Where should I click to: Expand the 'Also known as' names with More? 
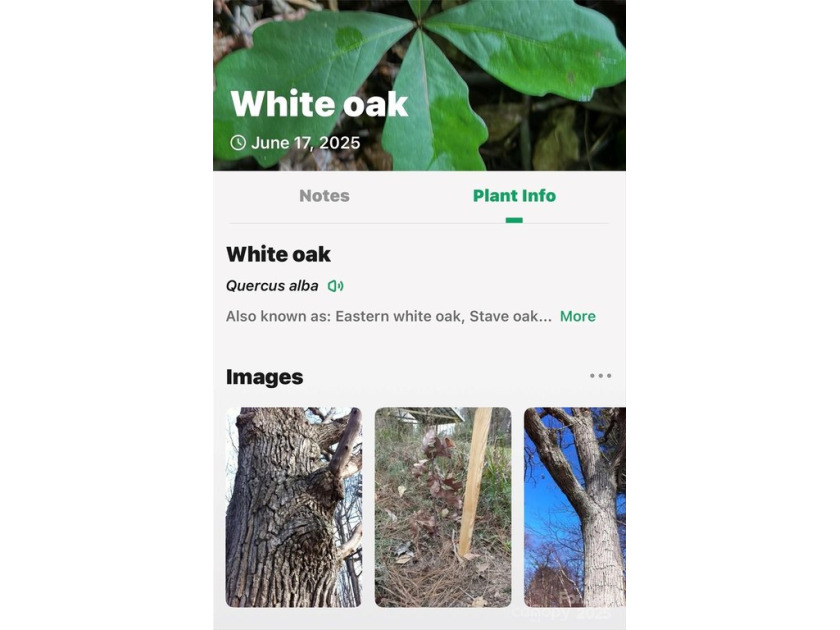pyautogui.click(x=577, y=316)
